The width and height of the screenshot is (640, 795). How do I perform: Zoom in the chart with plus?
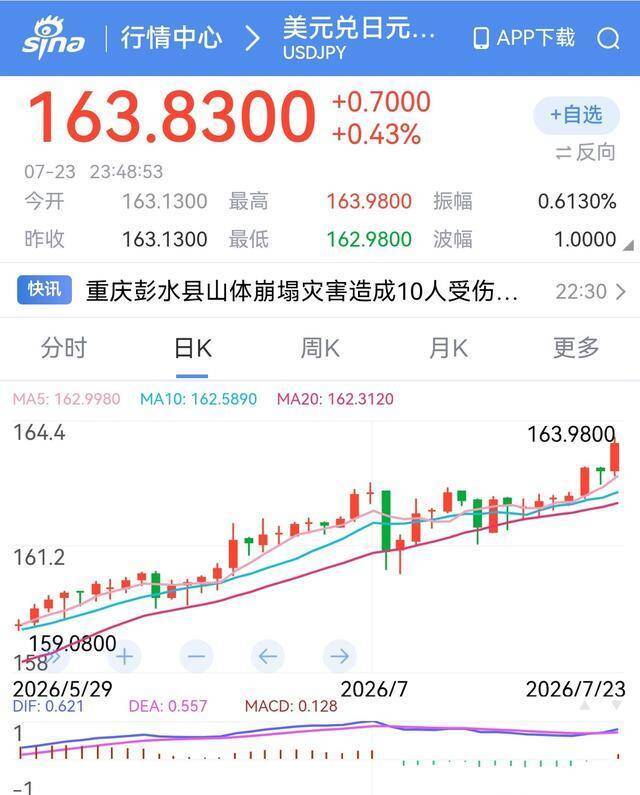pos(125,657)
